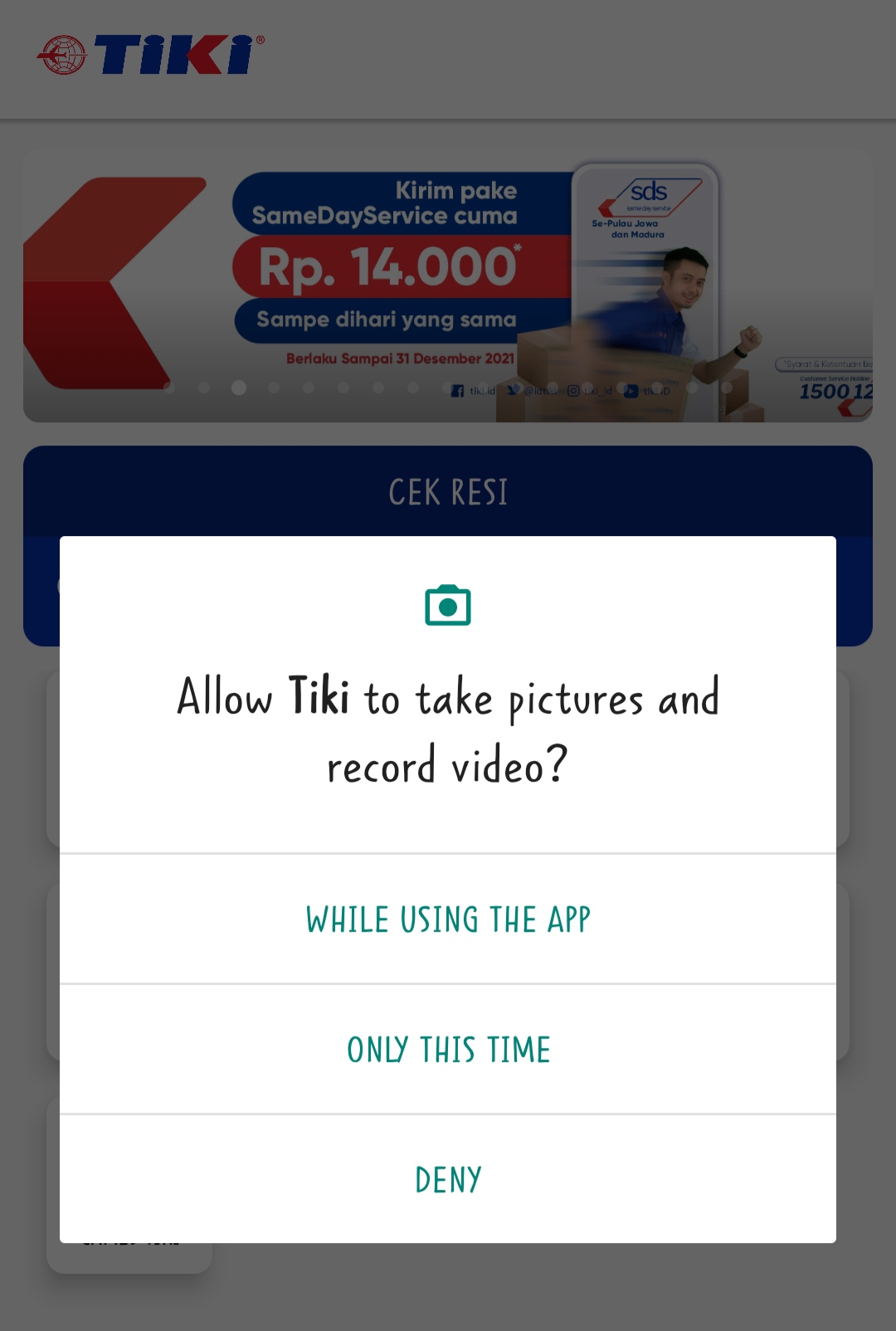Allow camera while using the app

tap(448, 919)
